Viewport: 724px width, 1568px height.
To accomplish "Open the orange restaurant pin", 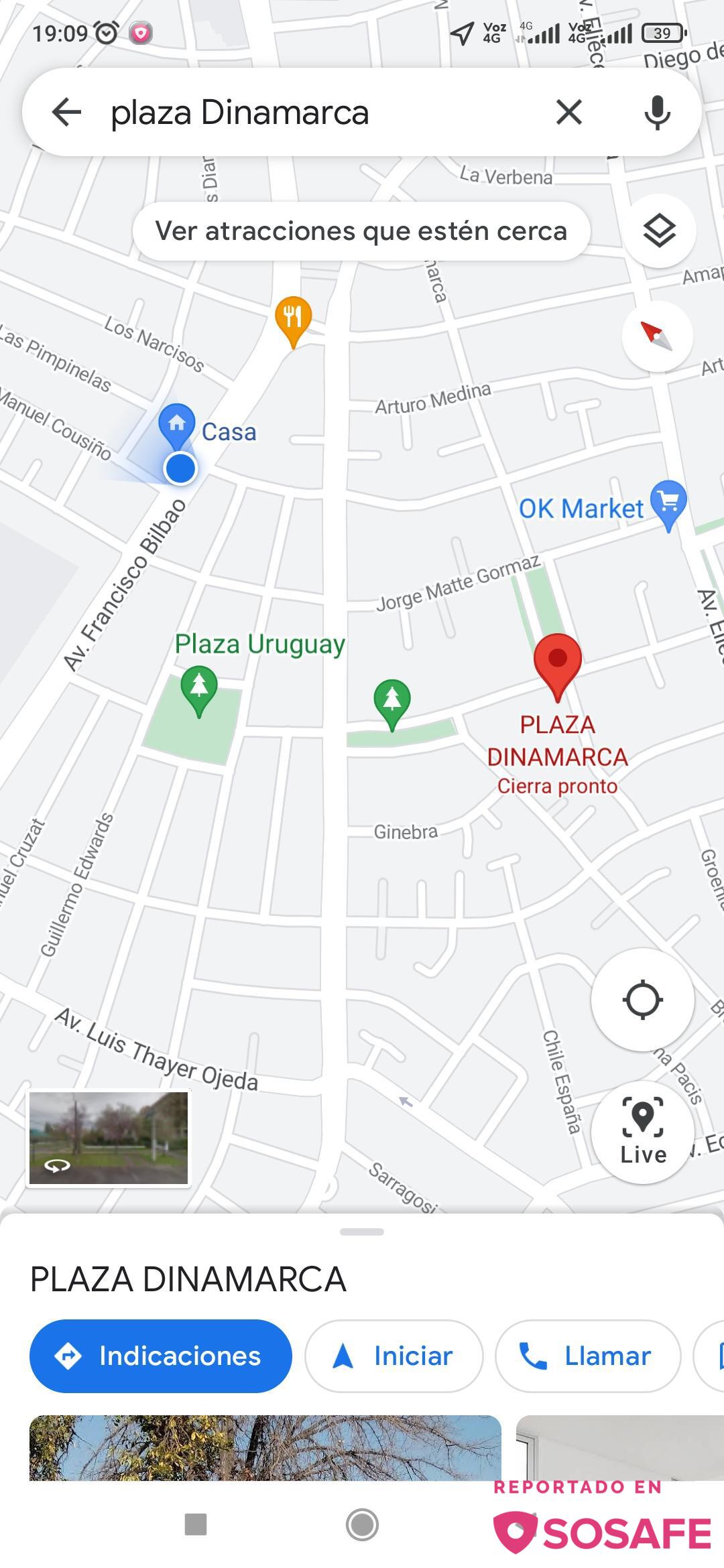I will pos(293,318).
